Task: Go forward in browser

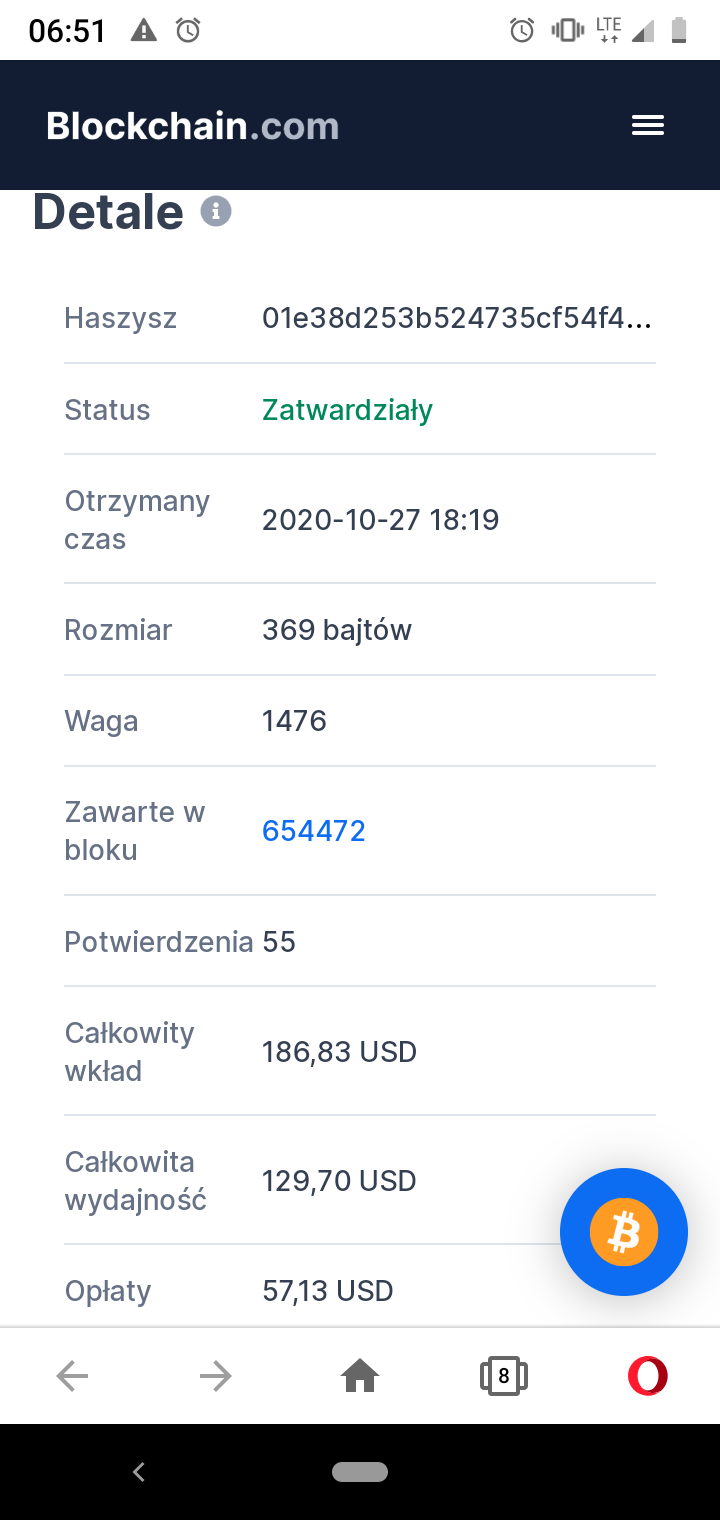Action: [215, 1377]
